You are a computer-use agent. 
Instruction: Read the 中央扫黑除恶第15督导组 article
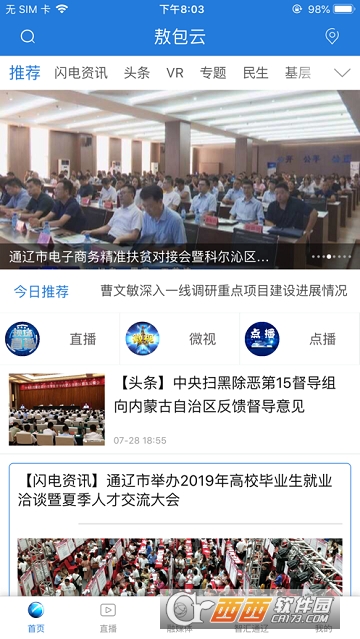(x=180, y=409)
